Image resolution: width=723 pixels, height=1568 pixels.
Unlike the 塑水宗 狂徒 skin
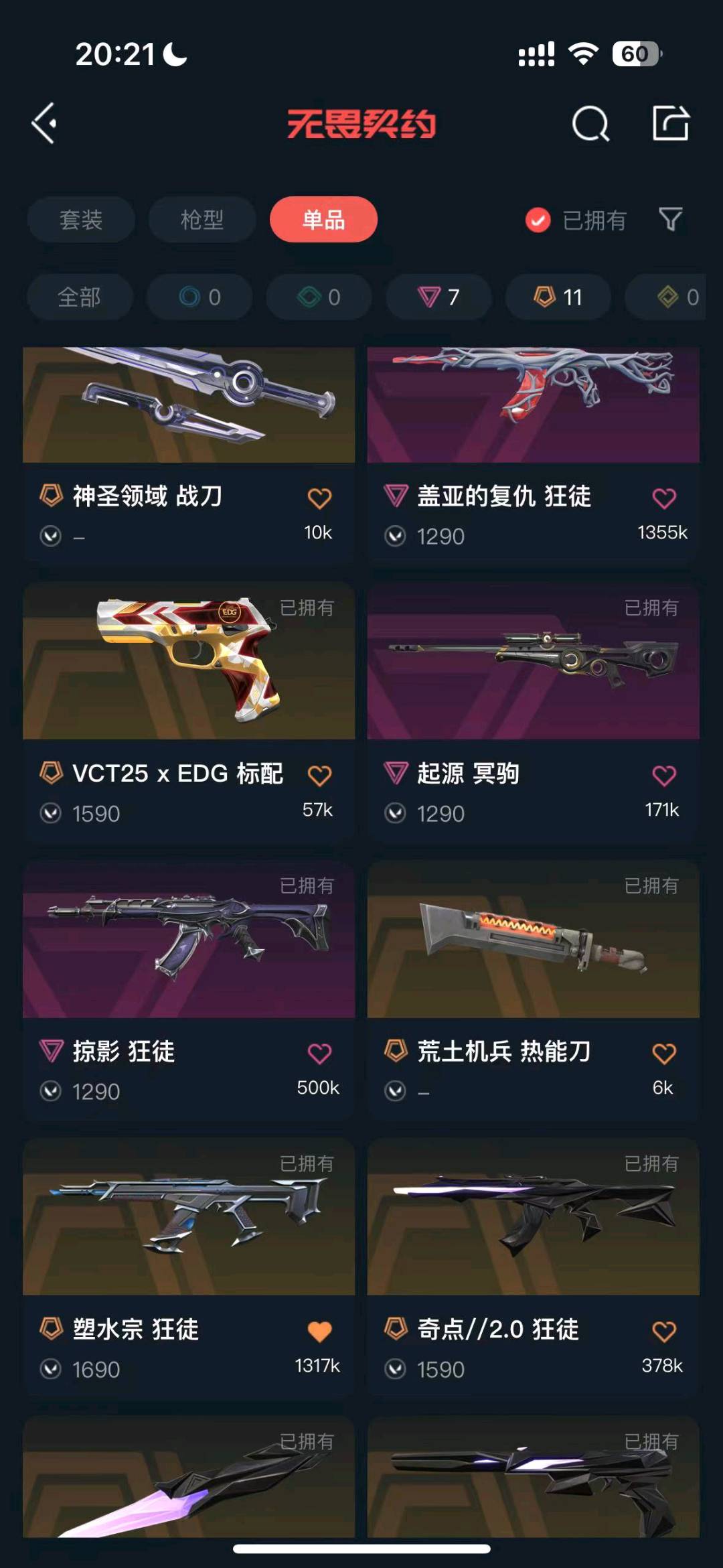pos(319,1332)
